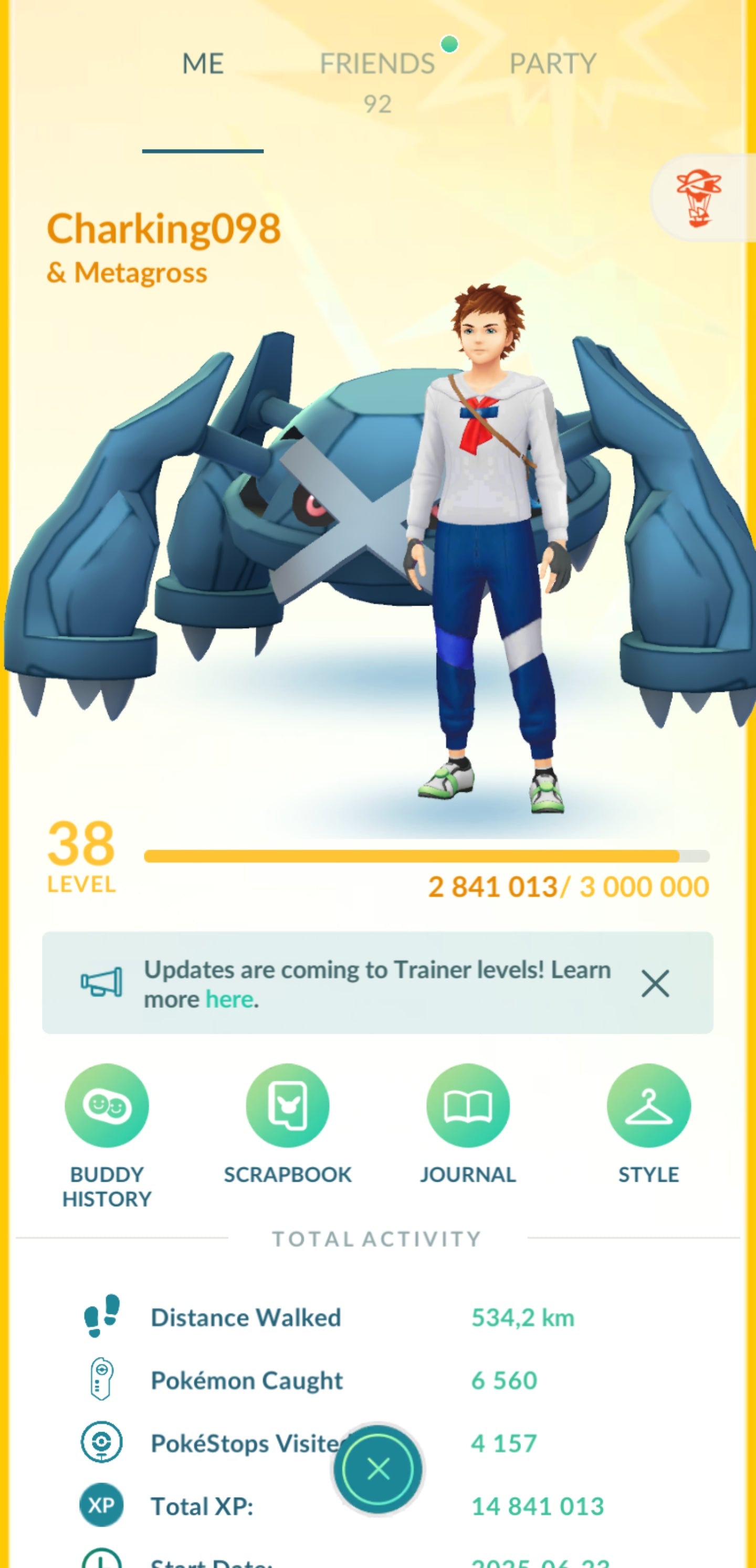The image size is (756, 1568).
Task: Open Buddy History
Action: pyautogui.click(x=107, y=1105)
